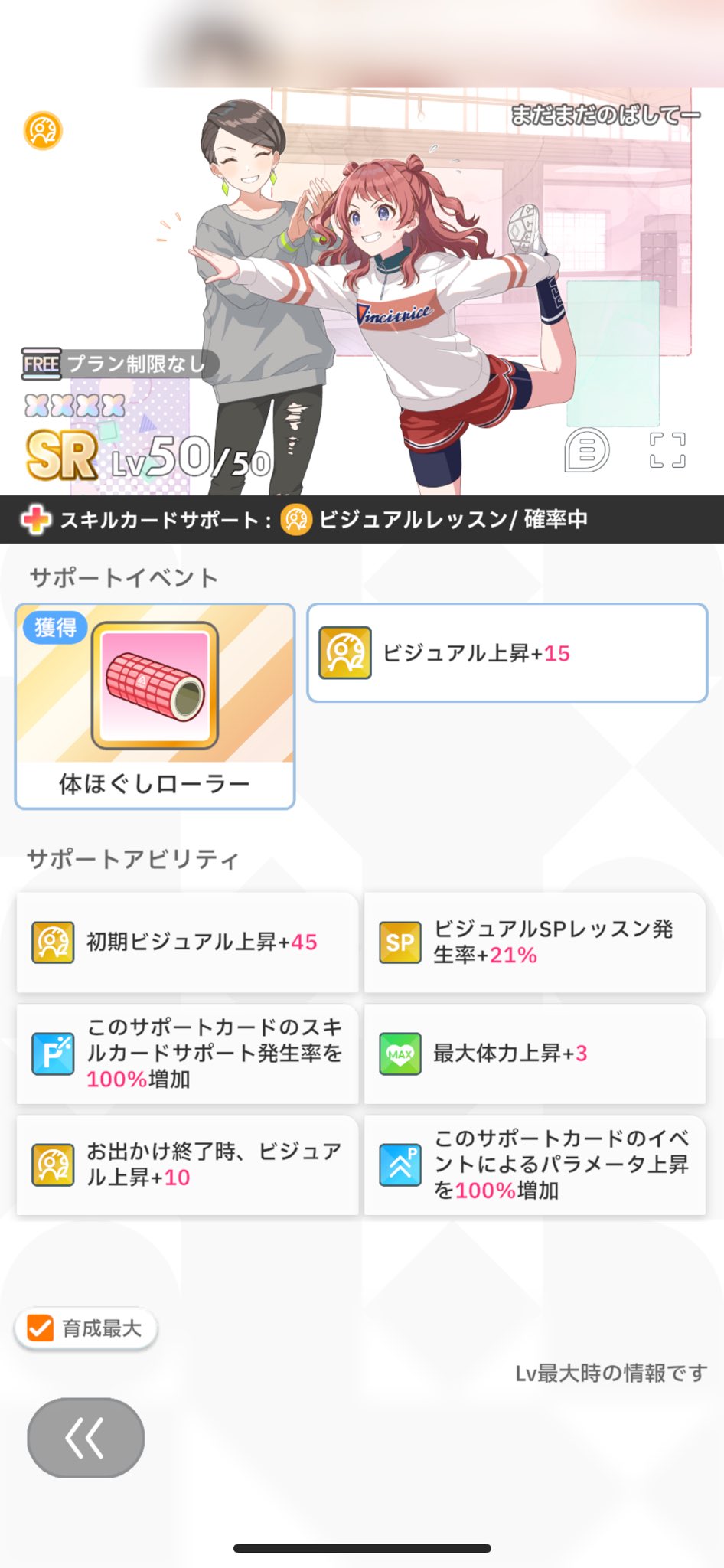Uncheck the 育成最大 checkbox
This screenshot has height=1568, width=724.
(41, 1328)
